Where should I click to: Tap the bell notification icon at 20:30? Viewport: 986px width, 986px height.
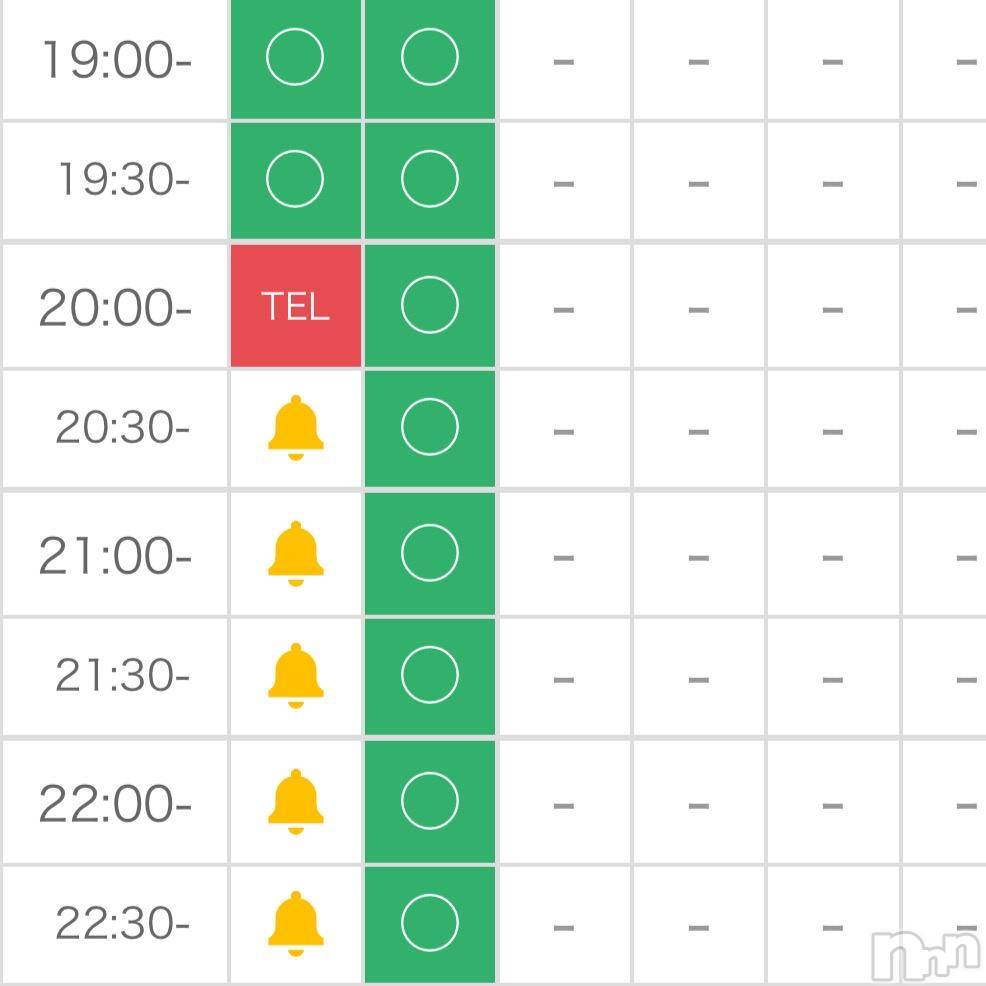click(296, 428)
